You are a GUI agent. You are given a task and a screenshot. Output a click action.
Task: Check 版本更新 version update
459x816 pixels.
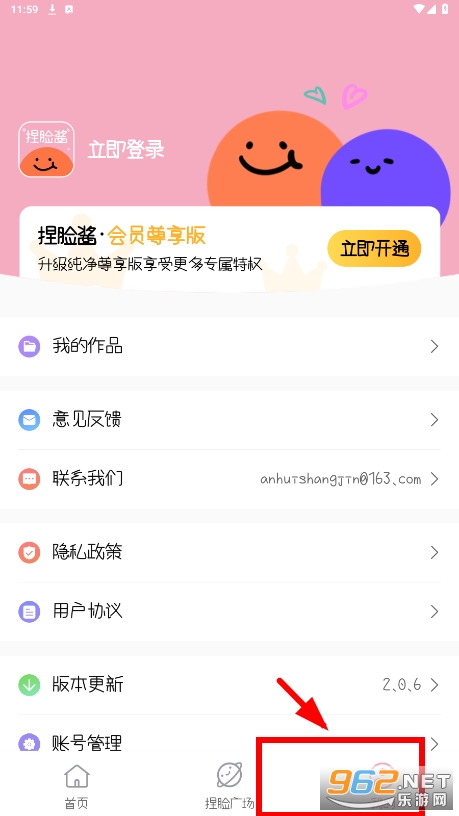tap(230, 685)
